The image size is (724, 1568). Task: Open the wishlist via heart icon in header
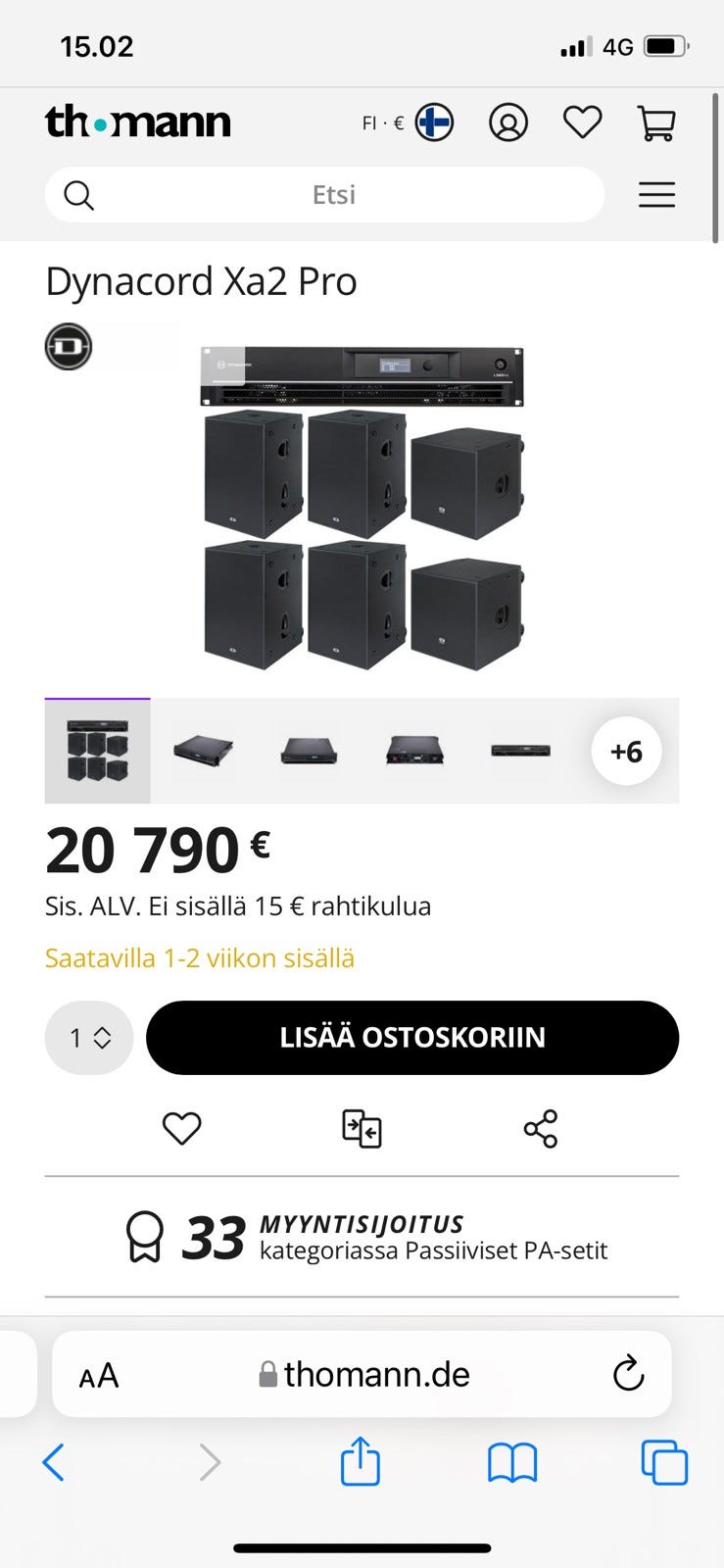pos(582,122)
